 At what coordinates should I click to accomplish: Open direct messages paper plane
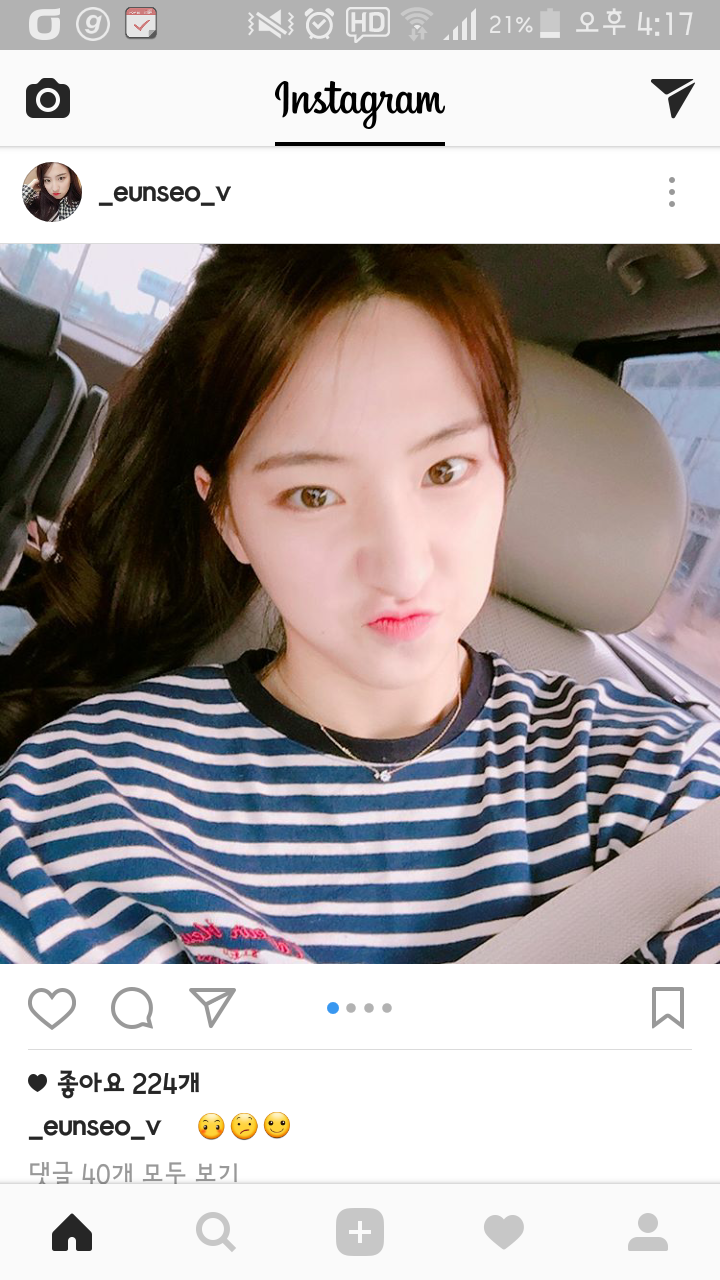[x=672, y=98]
